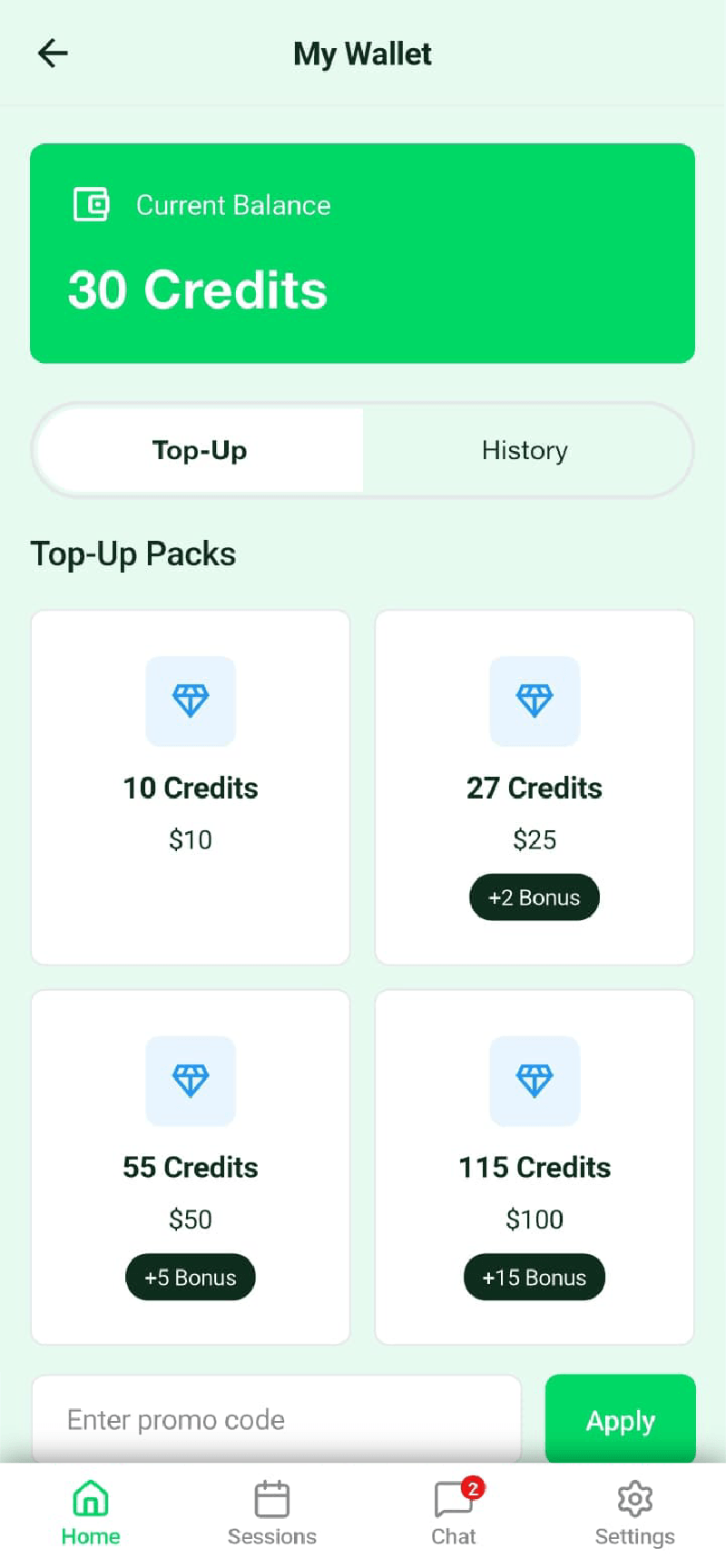Go back from My Wallet
Image resolution: width=726 pixels, height=1568 pixels.
click(x=53, y=54)
